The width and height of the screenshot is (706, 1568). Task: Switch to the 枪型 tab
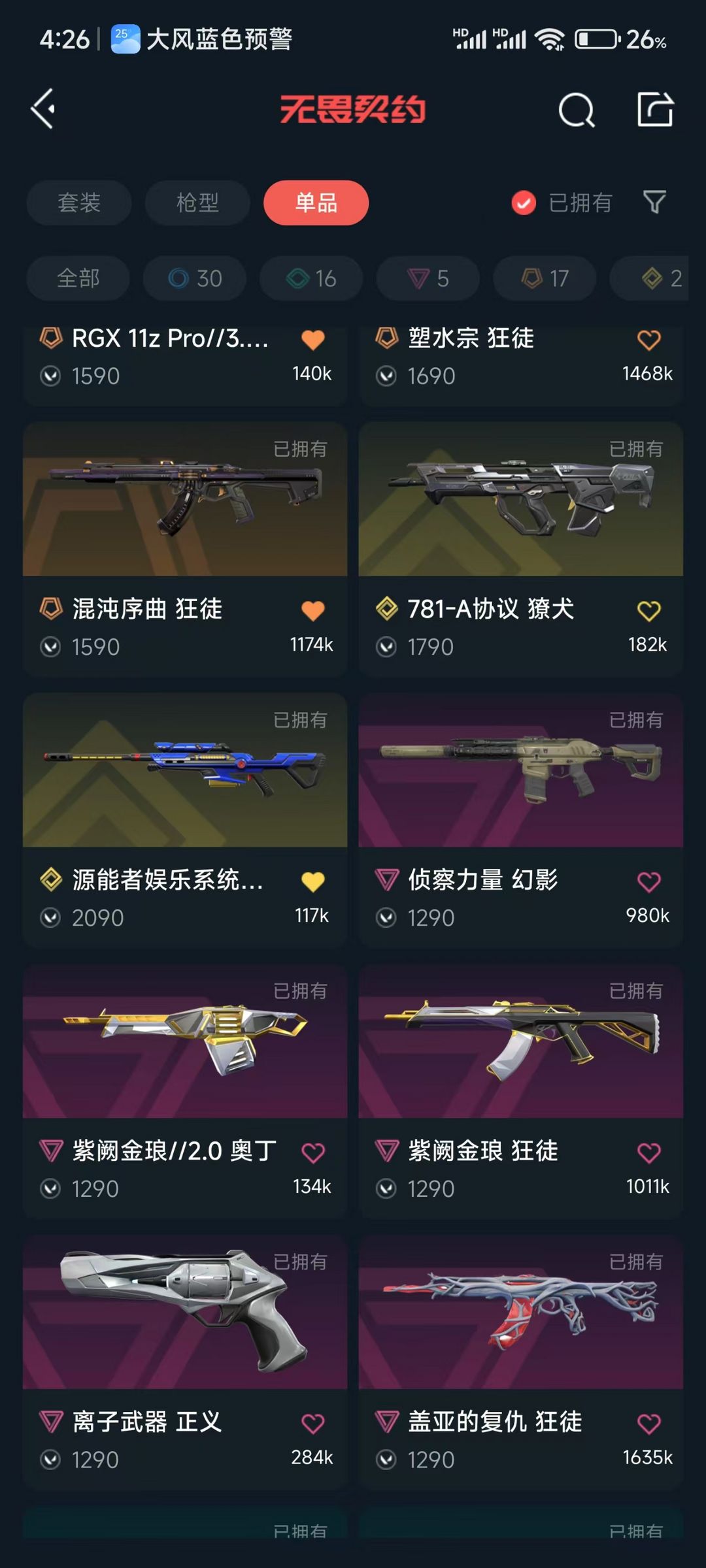coord(197,203)
